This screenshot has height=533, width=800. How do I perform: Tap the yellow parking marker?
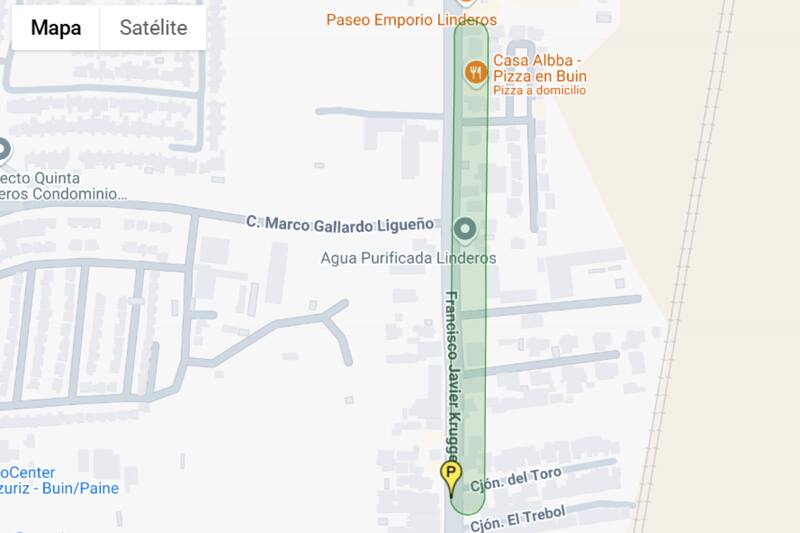451,476
